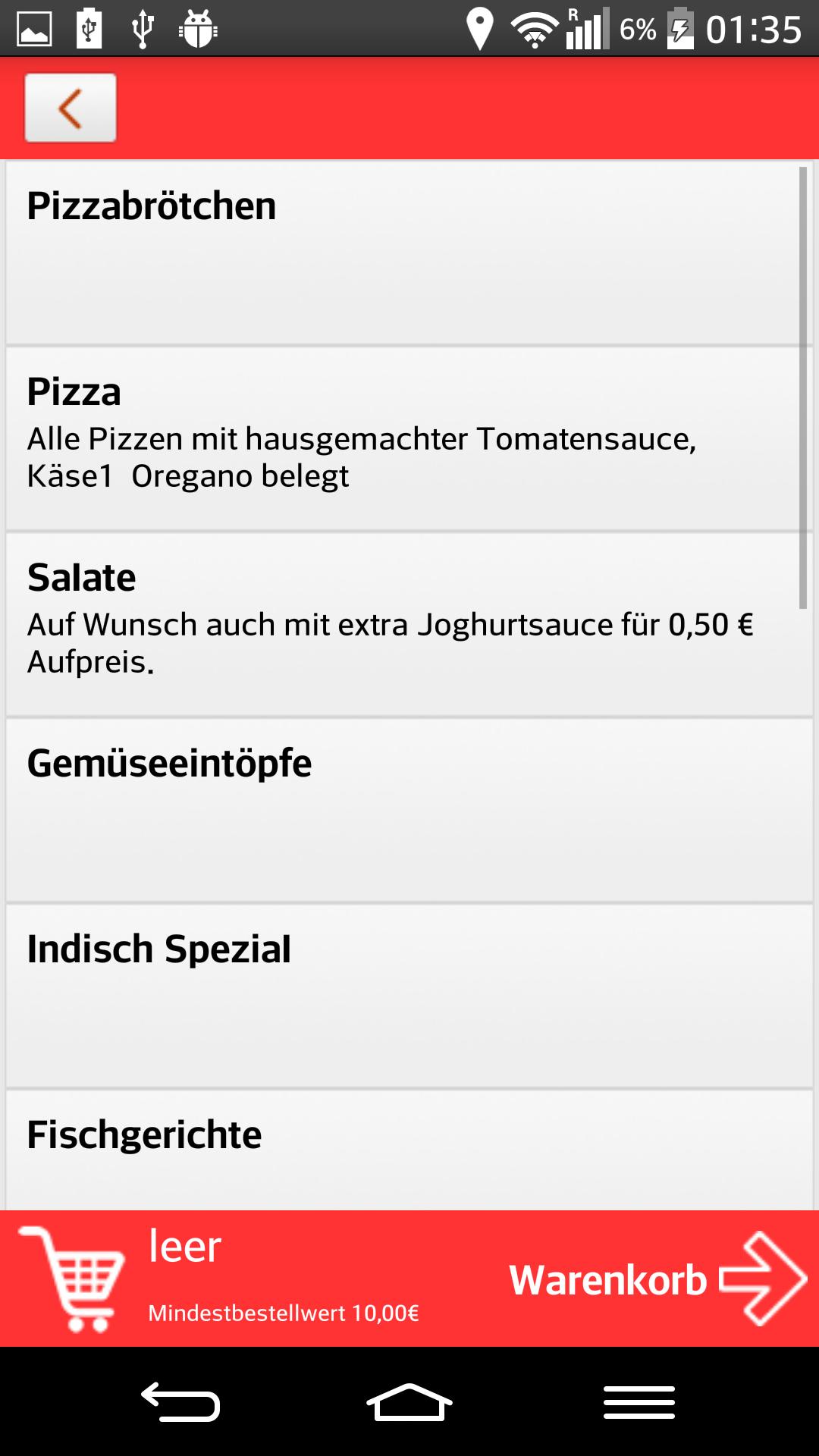819x1456 pixels.
Task: Open the Fischgerichte category
Action: 409,1150
